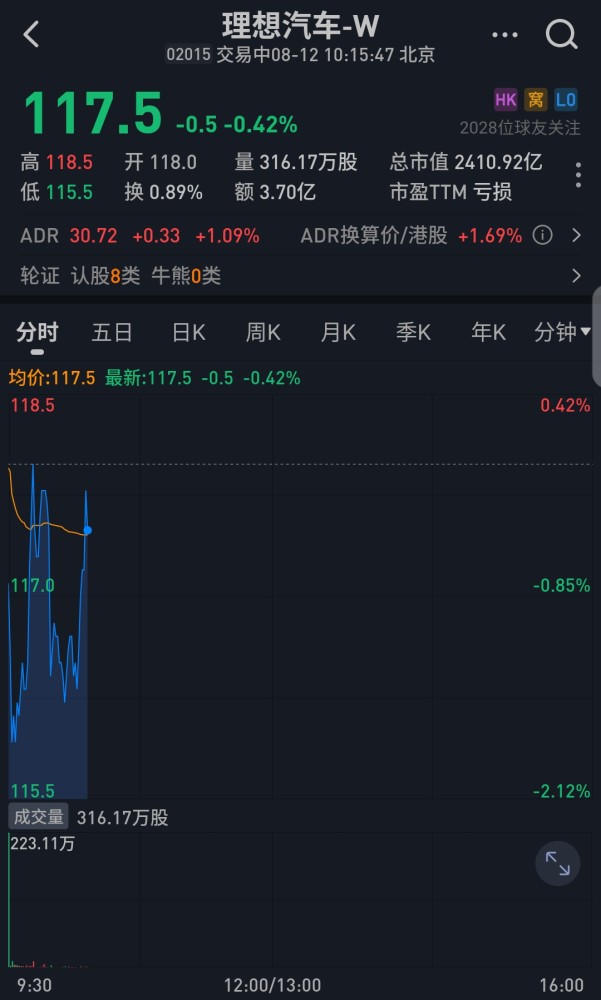
Task: Select the 日K chart tab
Action: tap(188, 333)
